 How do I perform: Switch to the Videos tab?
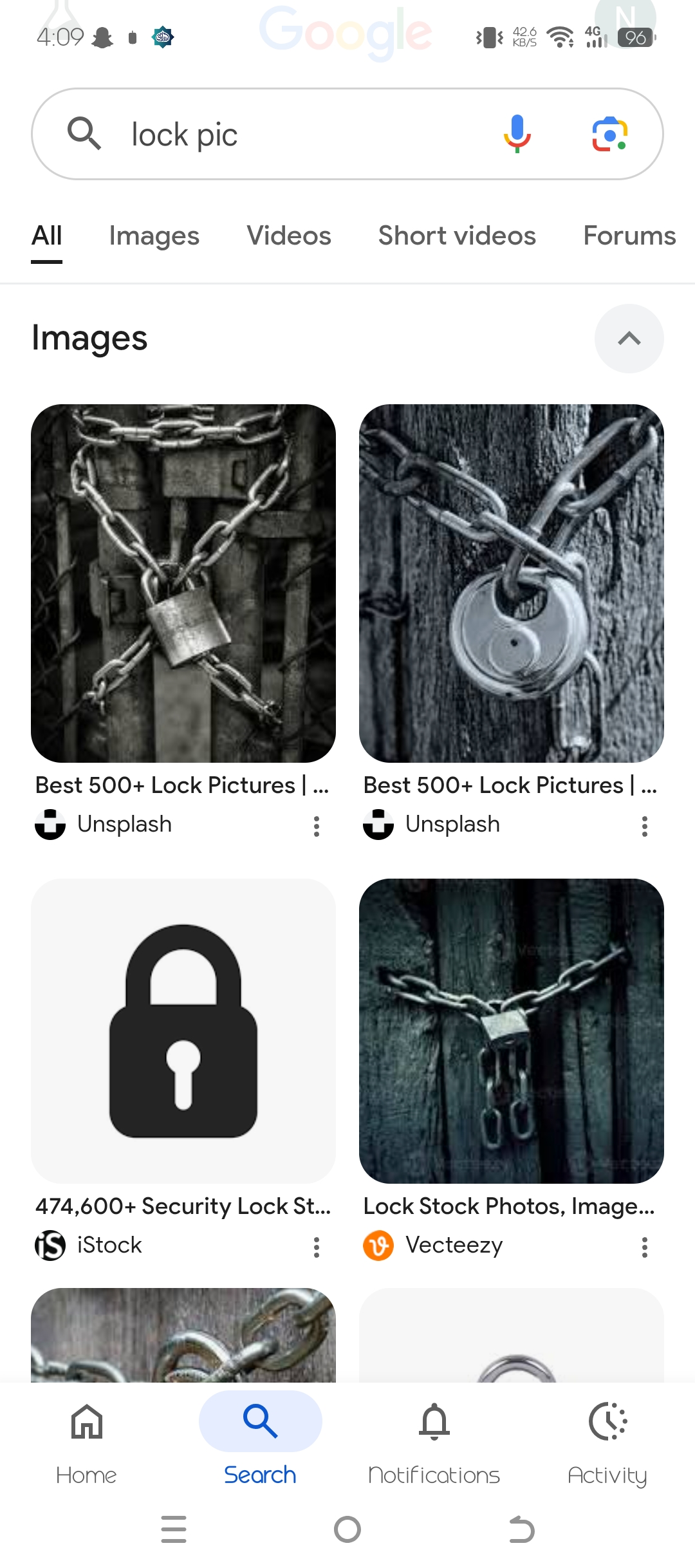[288, 236]
